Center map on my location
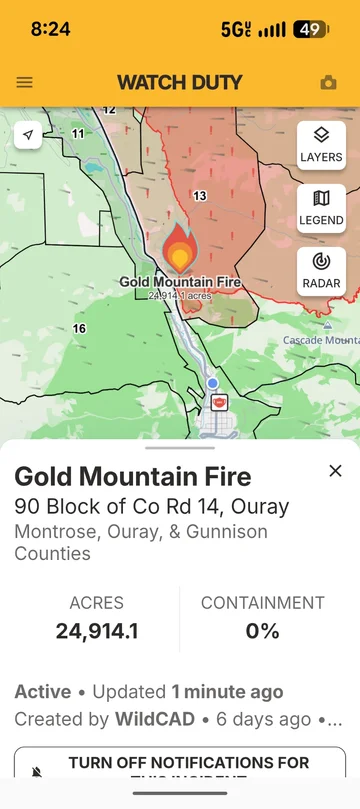The height and width of the screenshot is (809, 360). tap(28, 135)
